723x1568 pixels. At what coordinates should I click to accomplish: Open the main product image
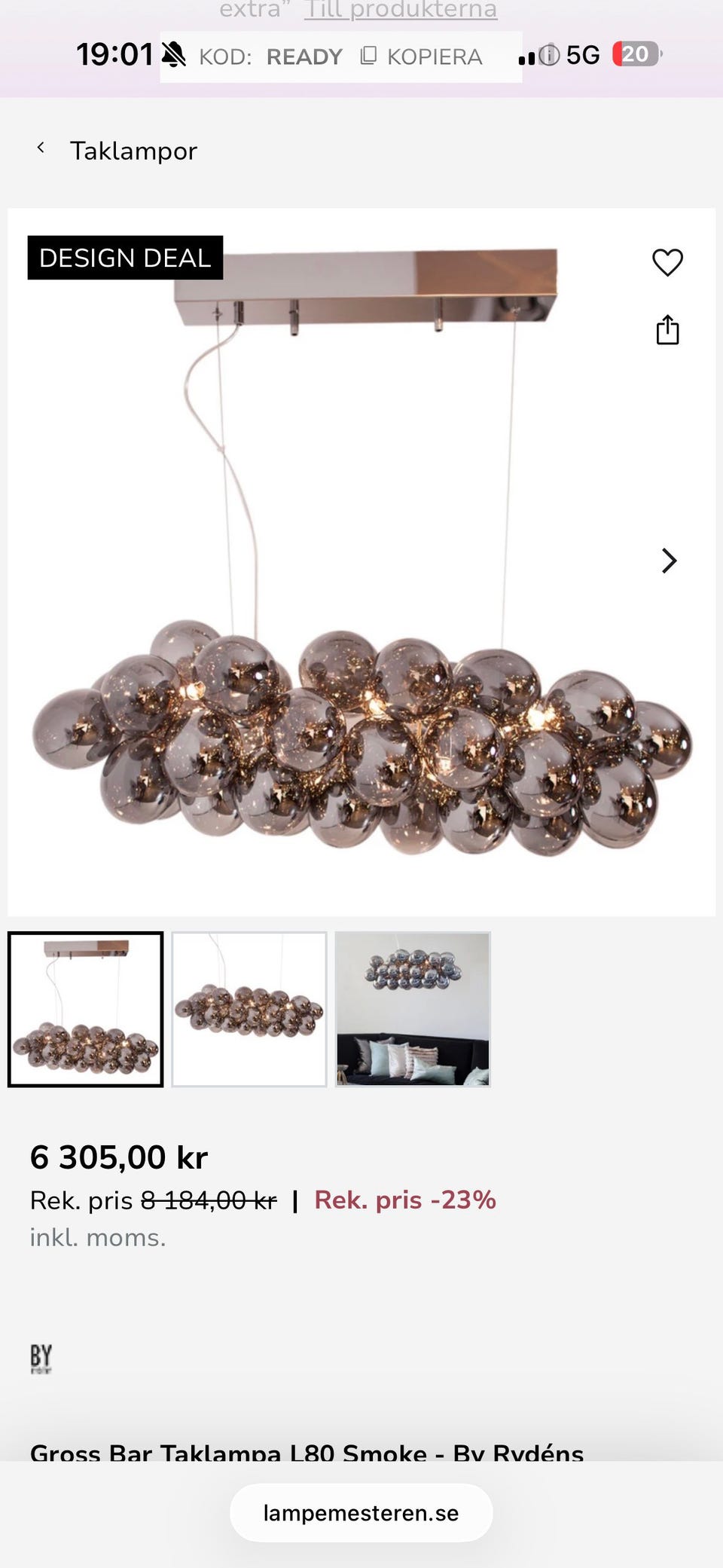361,562
